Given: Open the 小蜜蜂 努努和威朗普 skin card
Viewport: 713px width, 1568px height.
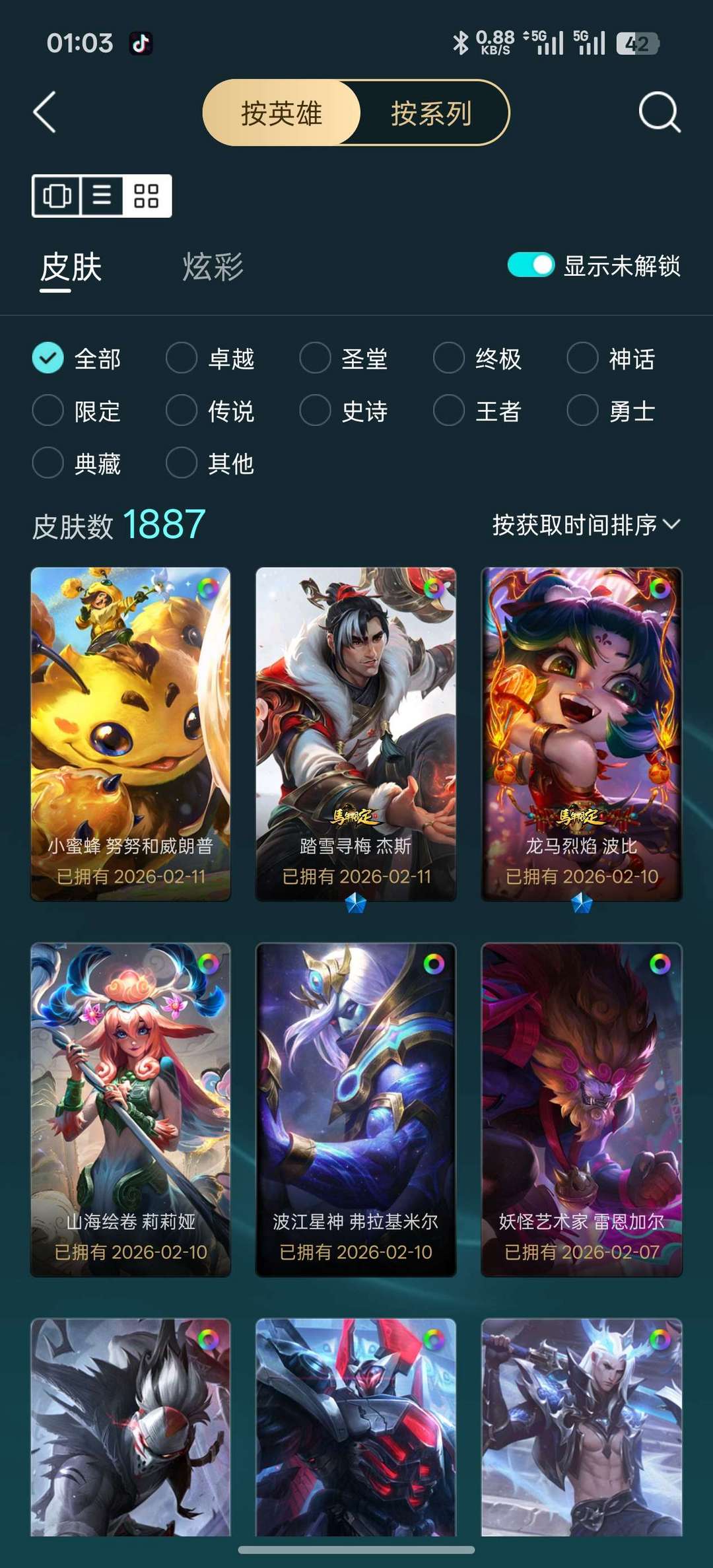Looking at the screenshot, I should [x=131, y=733].
